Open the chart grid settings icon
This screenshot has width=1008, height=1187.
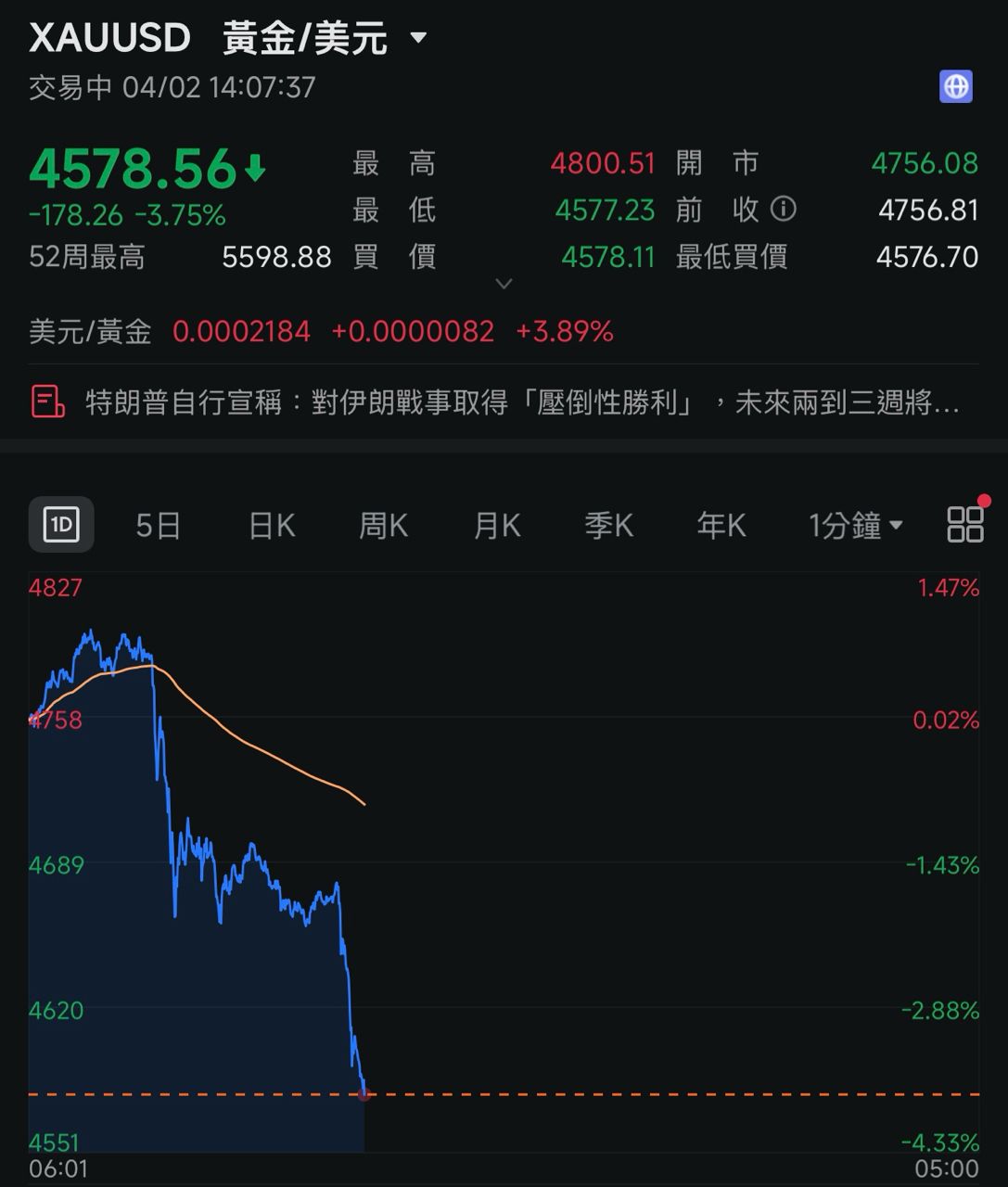[964, 524]
